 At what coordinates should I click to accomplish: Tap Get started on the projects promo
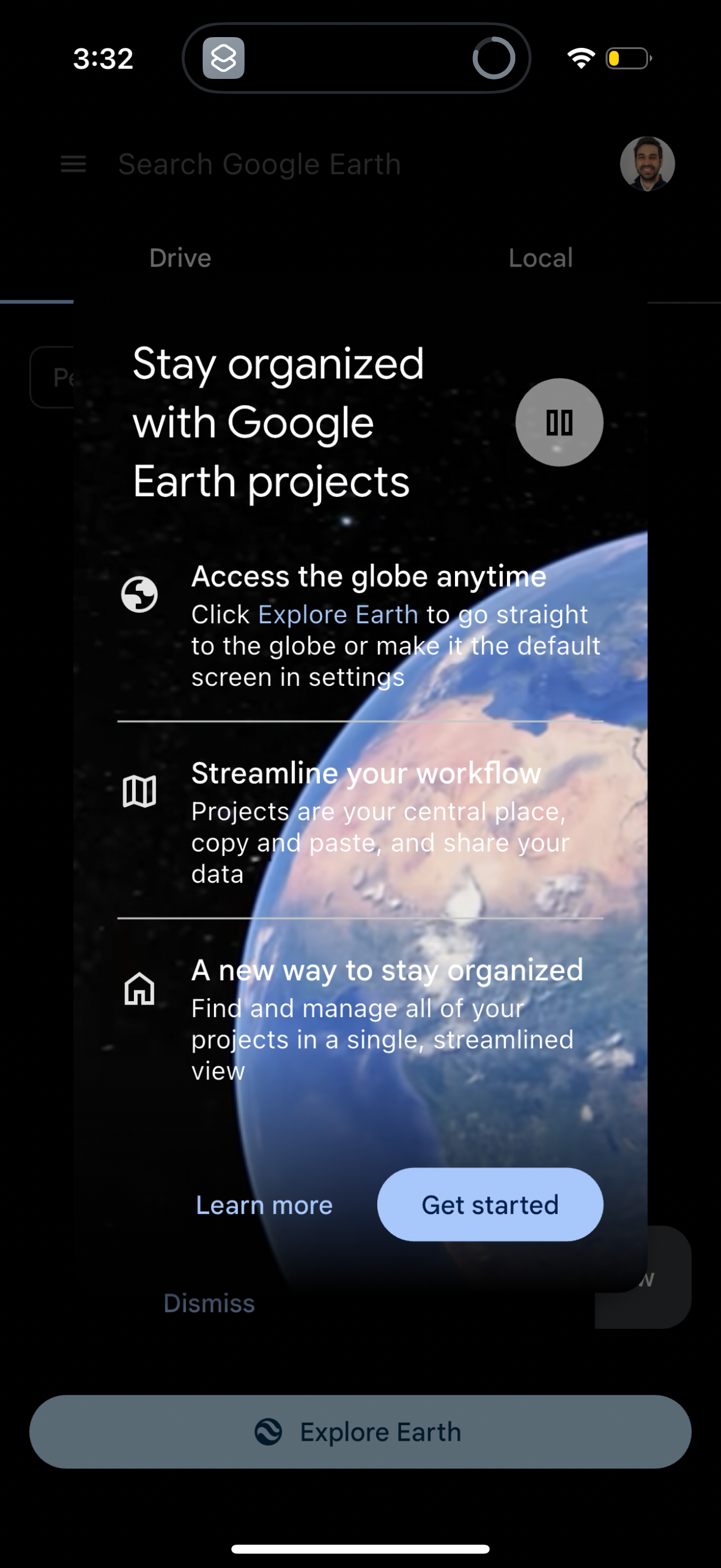(489, 1204)
